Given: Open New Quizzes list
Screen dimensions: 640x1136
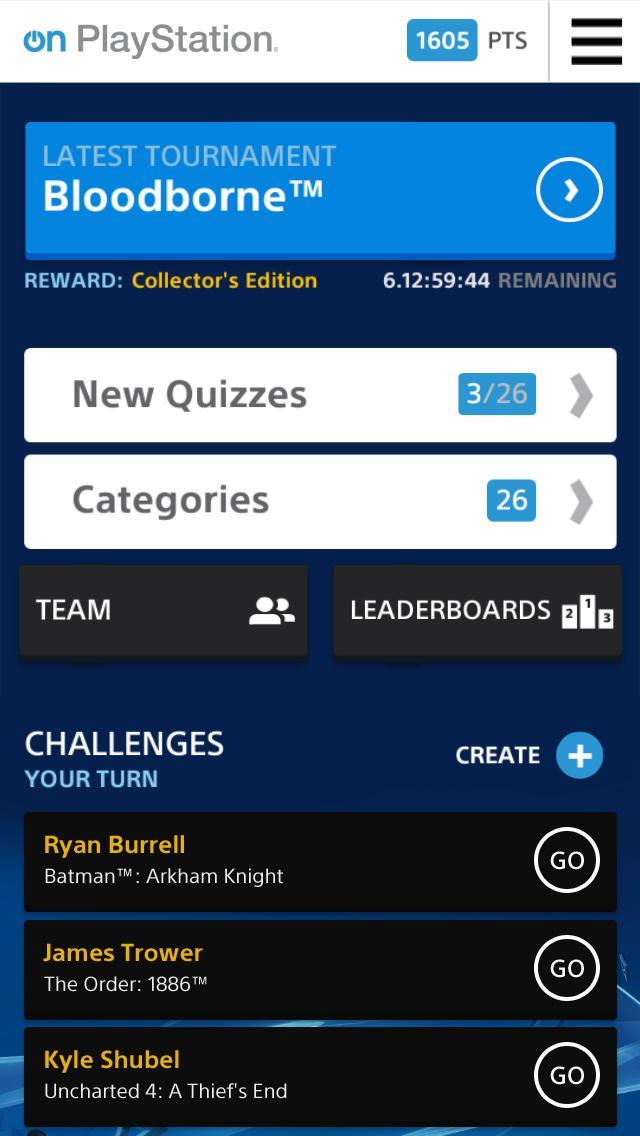Looking at the screenshot, I should [x=320, y=395].
